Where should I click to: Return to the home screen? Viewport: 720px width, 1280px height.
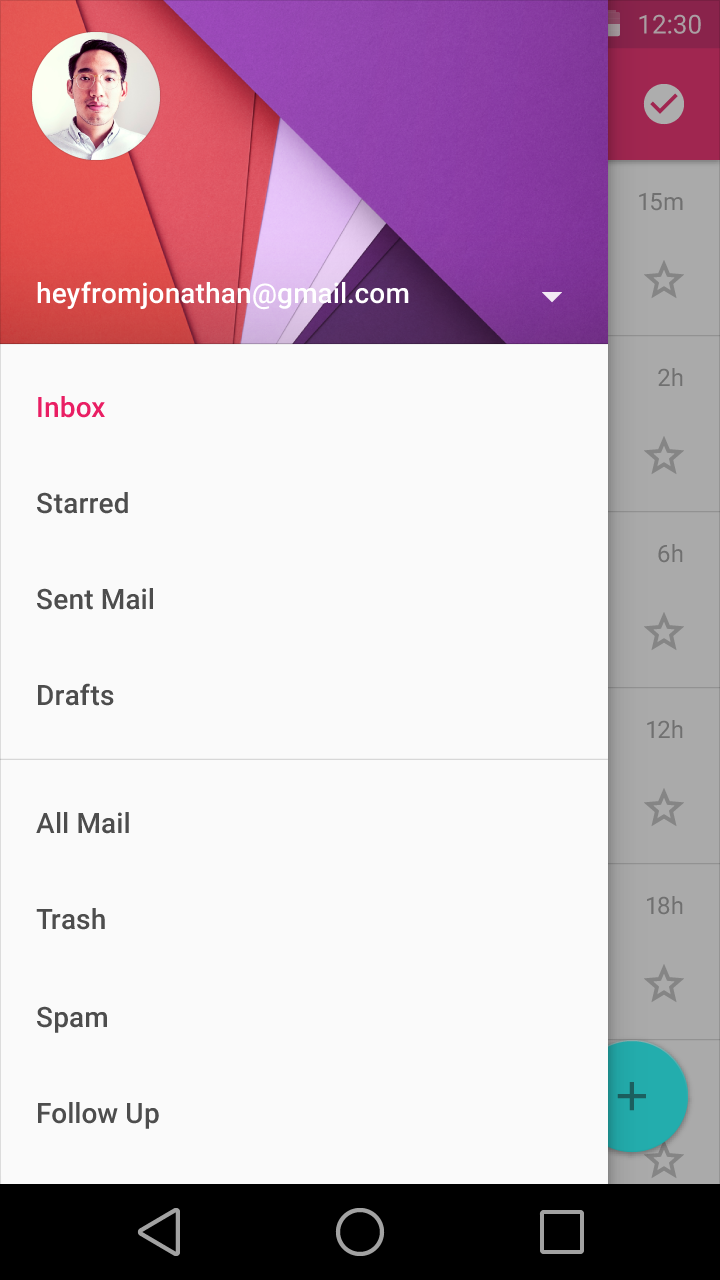pos(360,1232)
